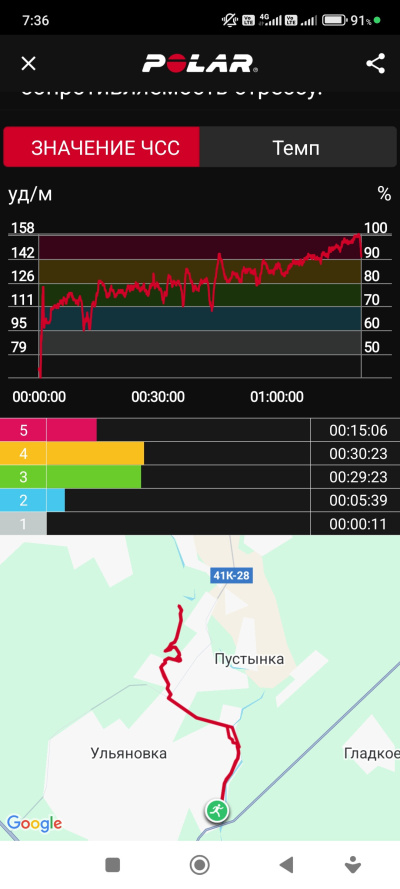Screen dimensions: 400x889
Task: Open recent apps via the square button
Action: tap(113, 865)
